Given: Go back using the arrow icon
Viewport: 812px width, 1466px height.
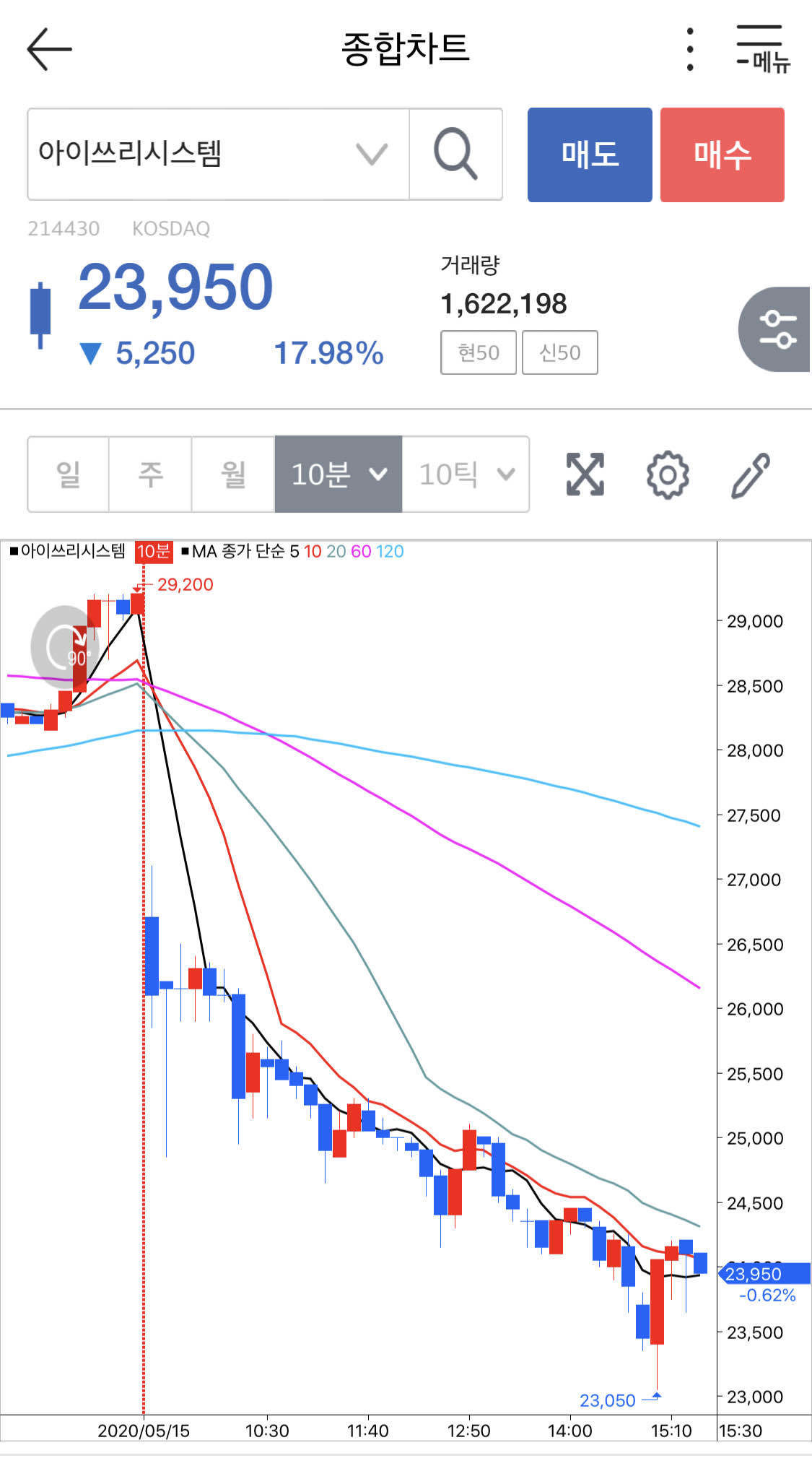Looking at the screenshot, I should click(49, 49).
